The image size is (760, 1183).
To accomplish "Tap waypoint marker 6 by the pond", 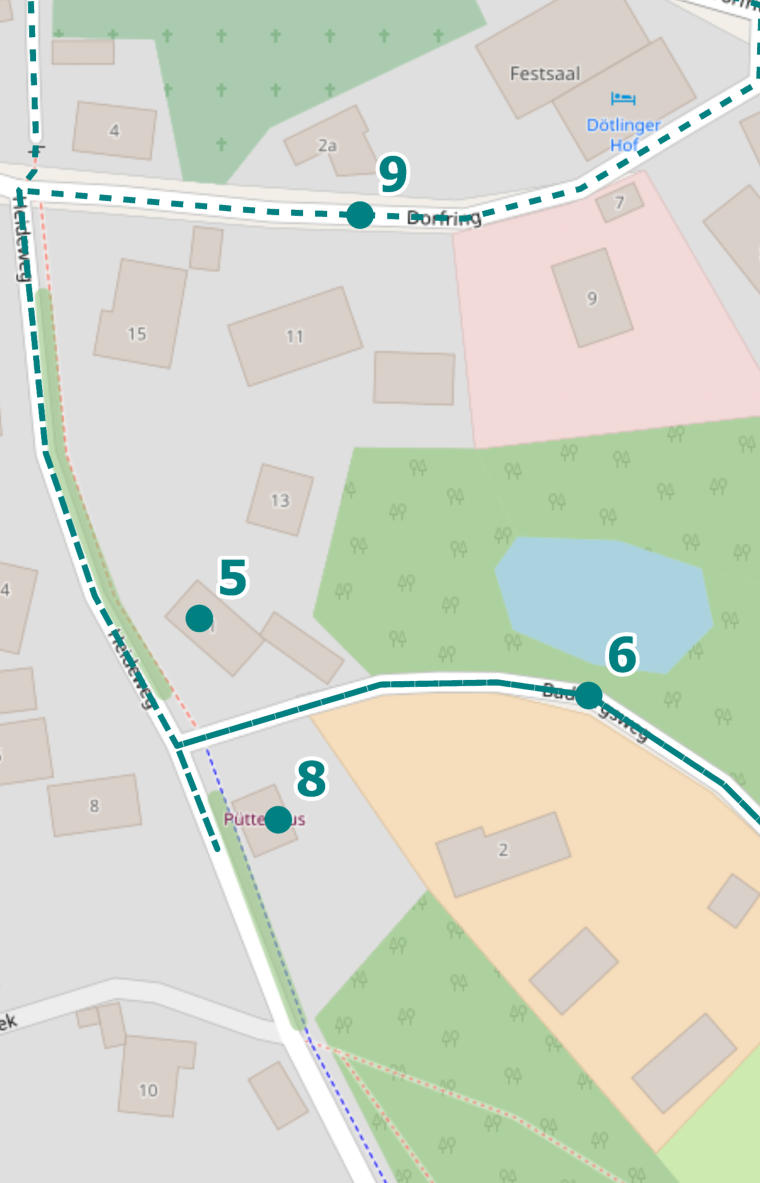I will [x=588, y=694].
